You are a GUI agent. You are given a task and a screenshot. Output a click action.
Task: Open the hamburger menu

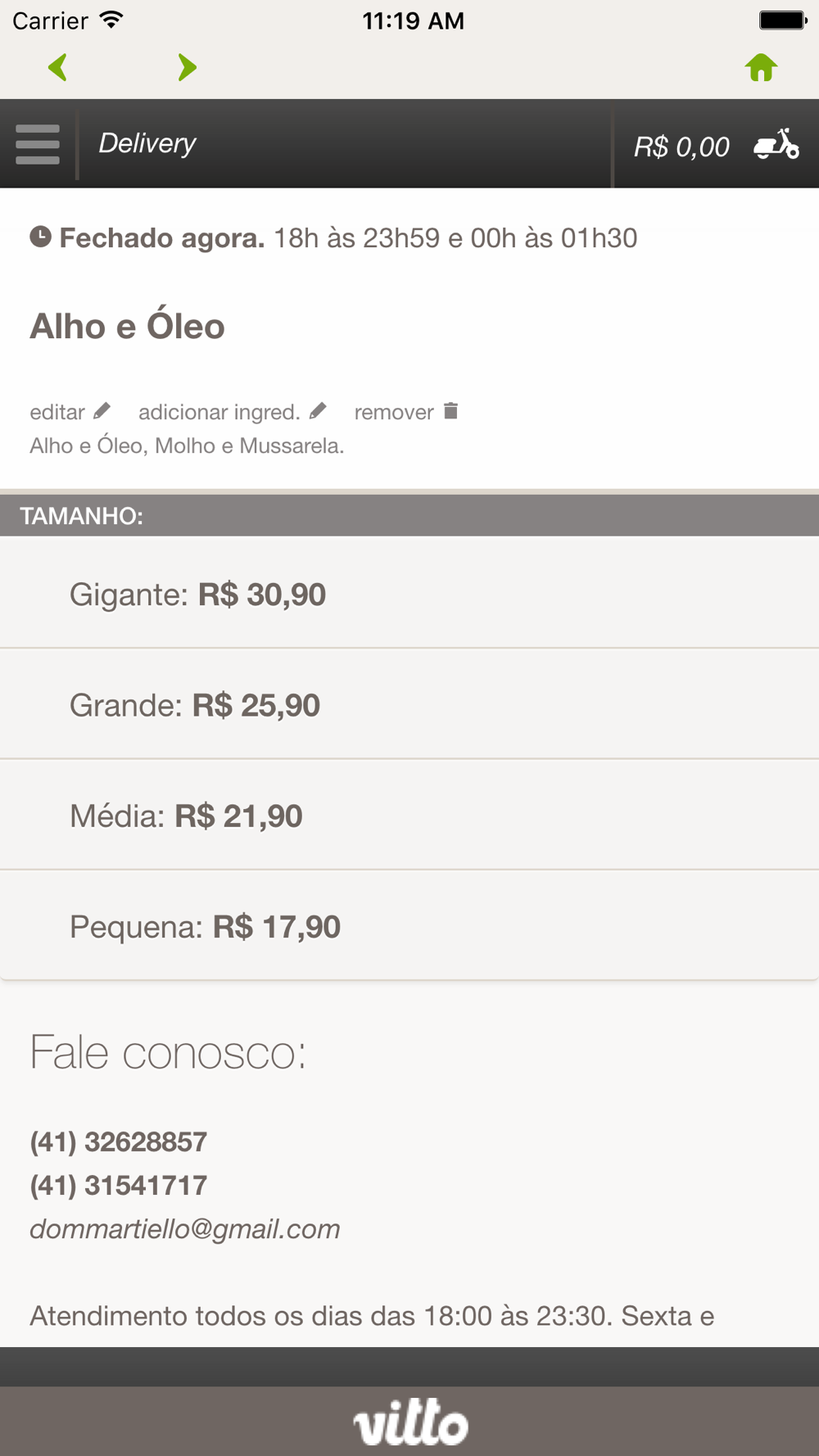pos(38,144)
